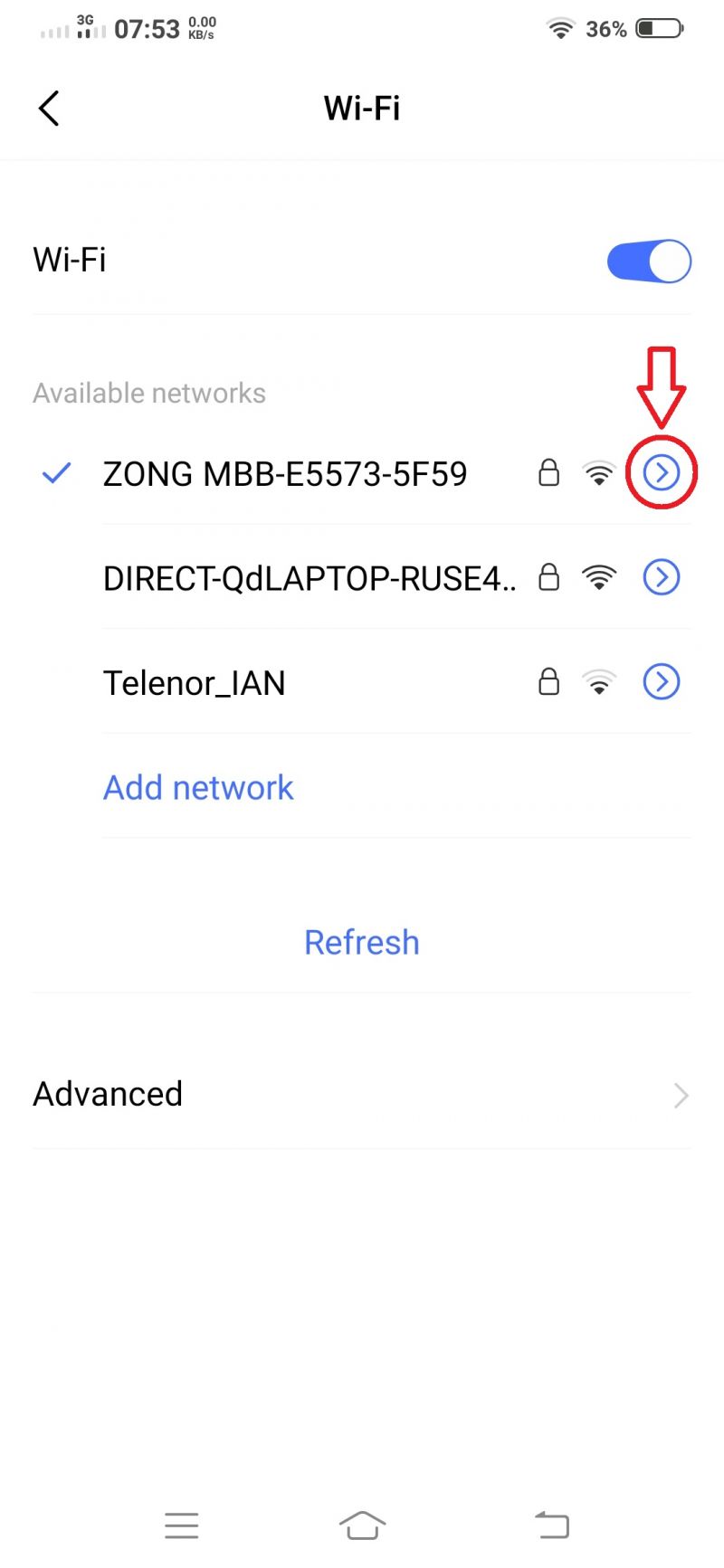
Task: Tap the Wi-Fi status icon in the status bar
Action: click(x=561, y=28)
